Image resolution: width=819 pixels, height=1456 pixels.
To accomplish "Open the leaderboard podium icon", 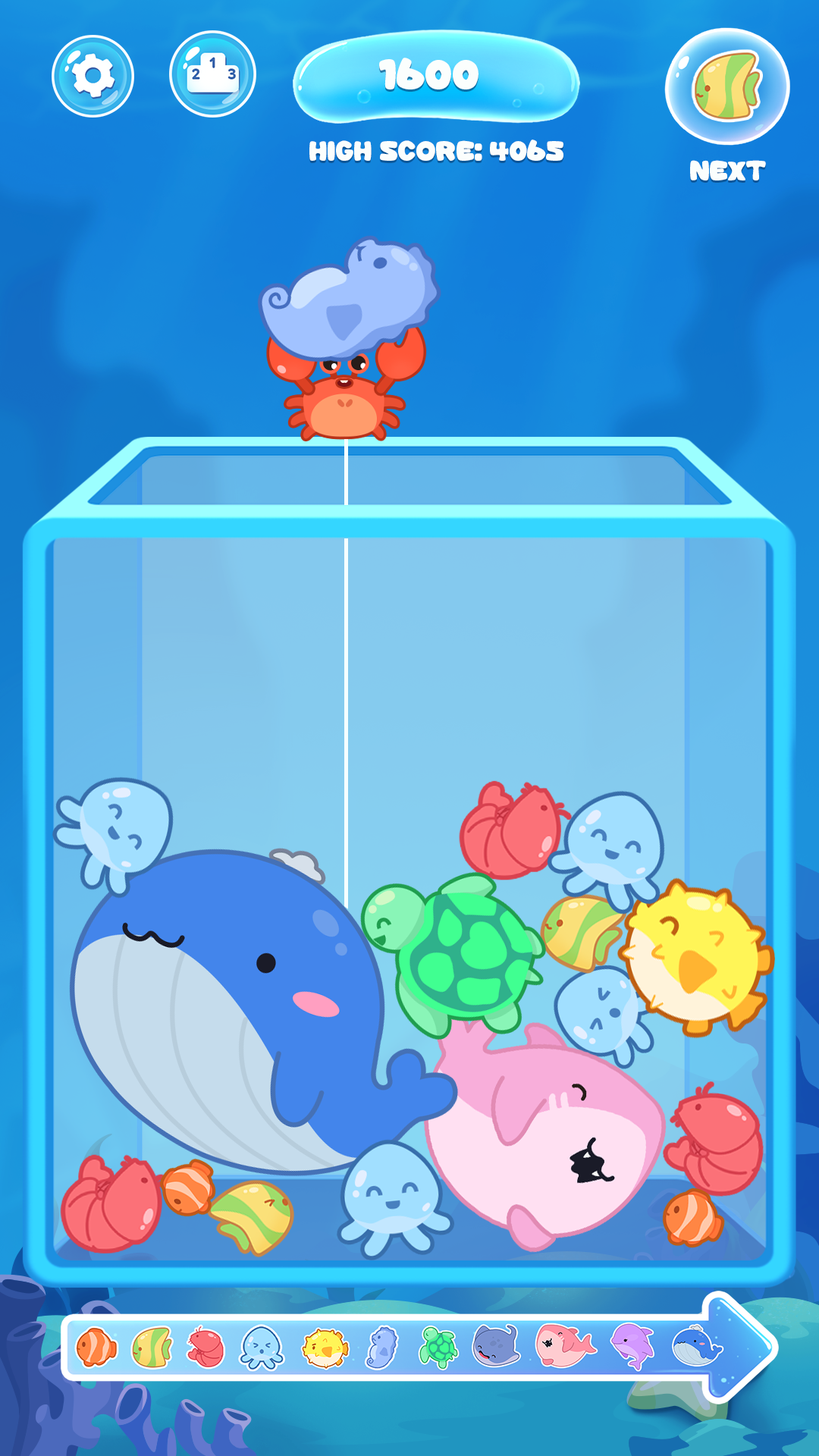I will point(212,74).
